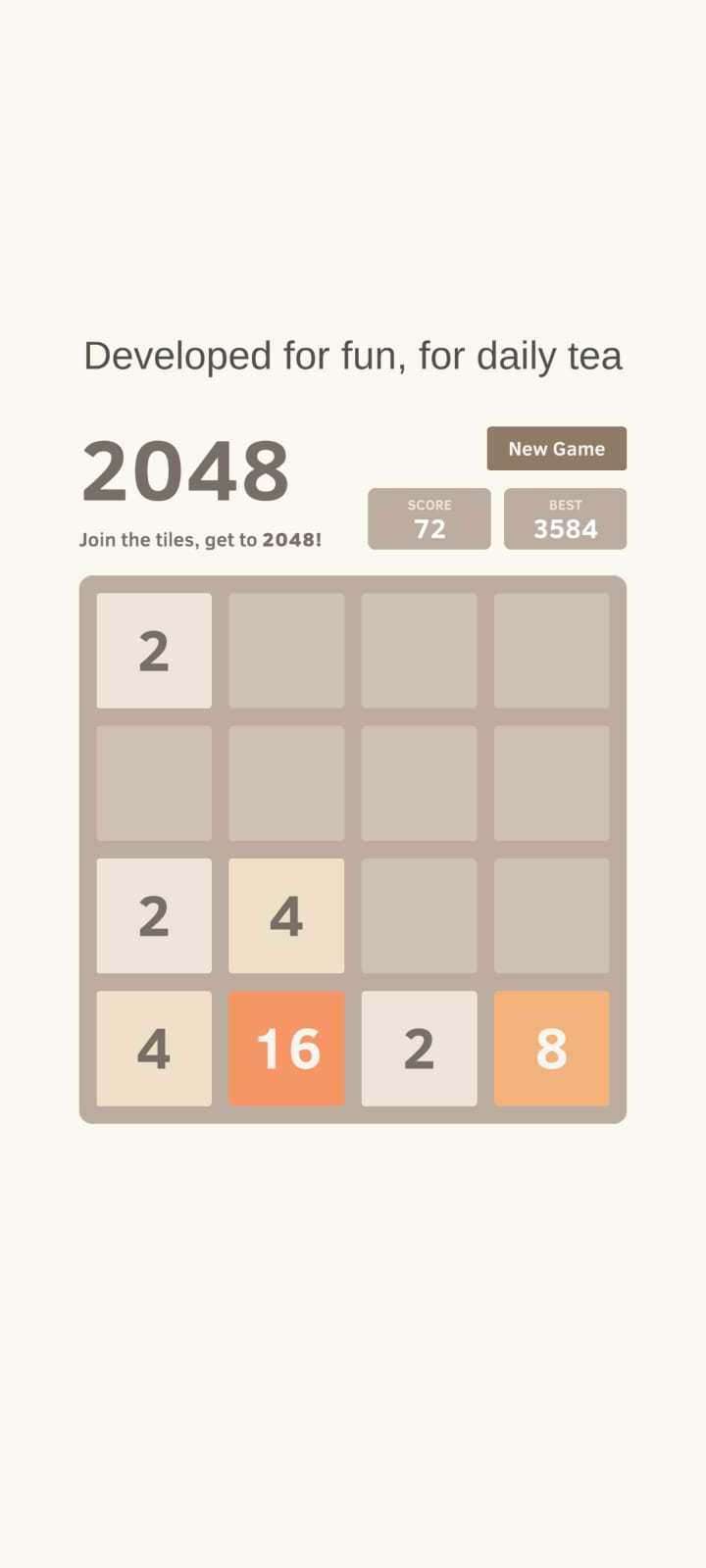Start a new game

(x=556, y=449)
